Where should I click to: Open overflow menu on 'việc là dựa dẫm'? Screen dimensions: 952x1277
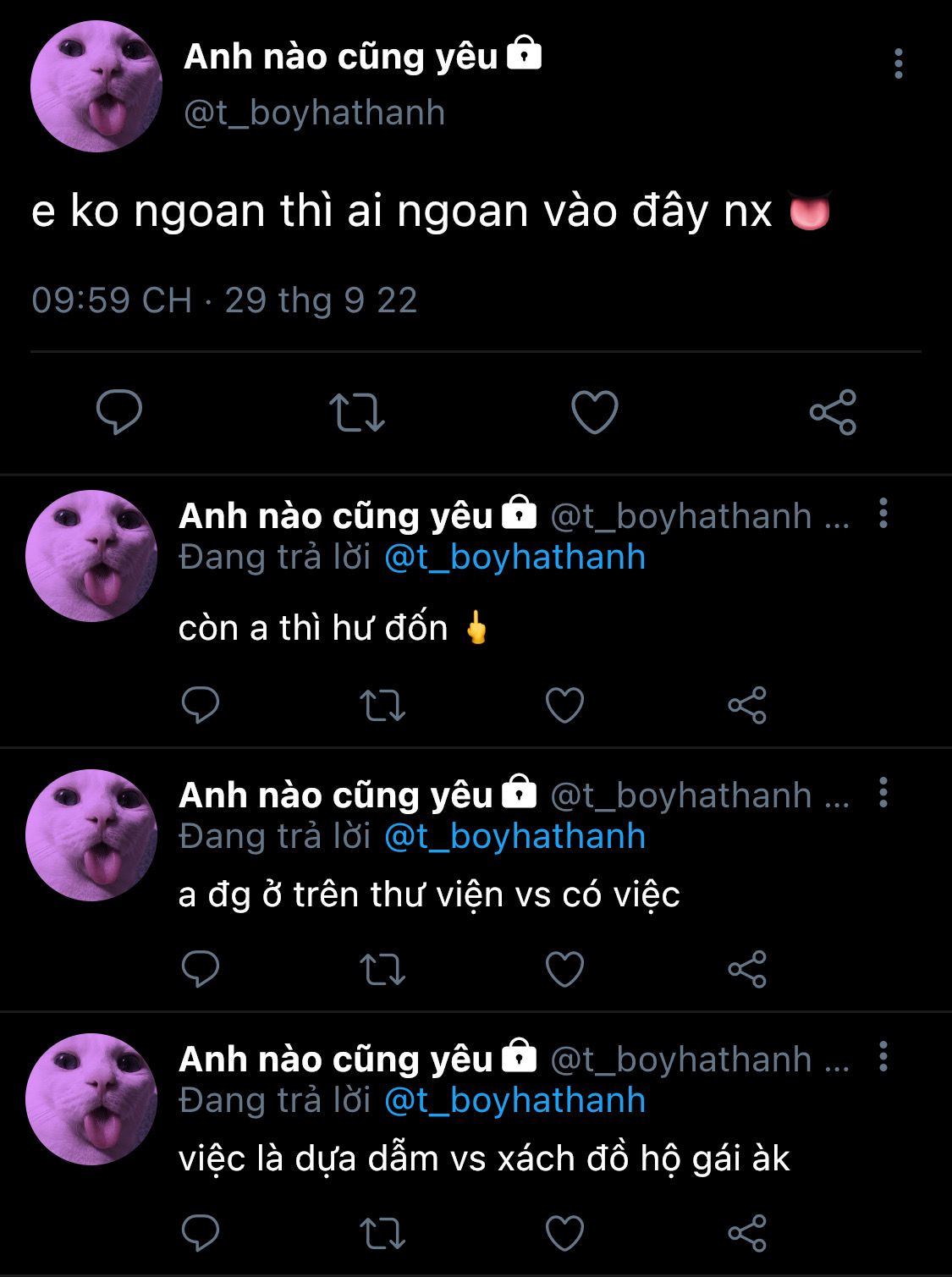pyautogui.click(x=883, y=1057)
